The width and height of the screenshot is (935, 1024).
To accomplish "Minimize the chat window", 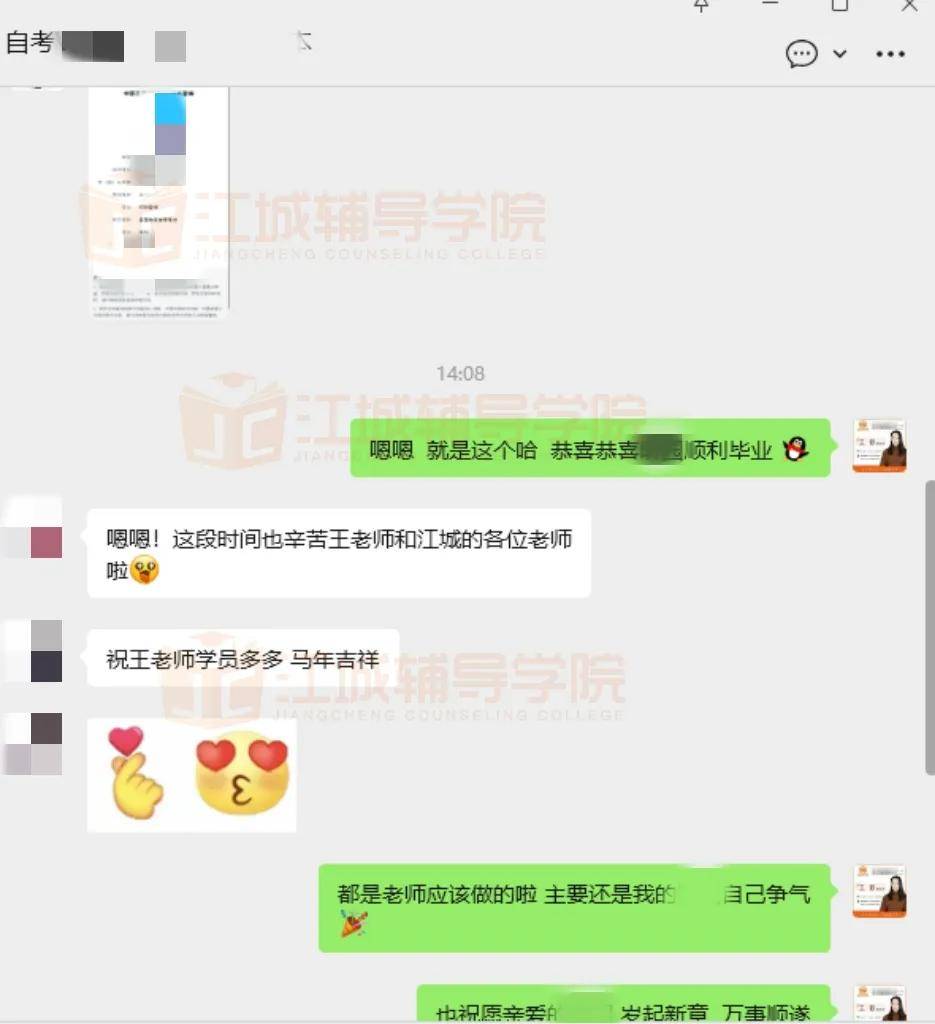I will point(770,5).
